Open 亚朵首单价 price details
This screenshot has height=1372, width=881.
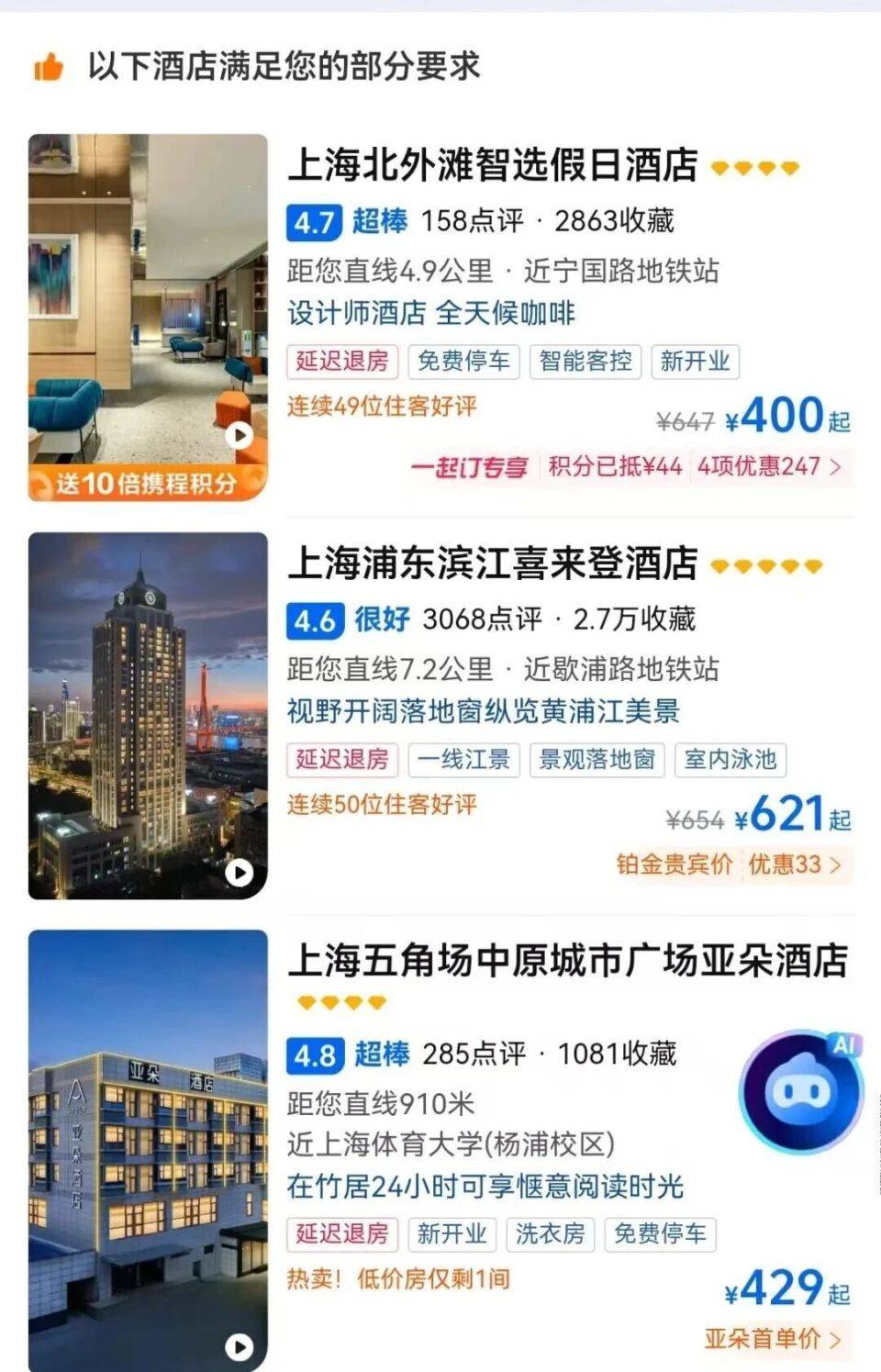[x=772, y=1339]
